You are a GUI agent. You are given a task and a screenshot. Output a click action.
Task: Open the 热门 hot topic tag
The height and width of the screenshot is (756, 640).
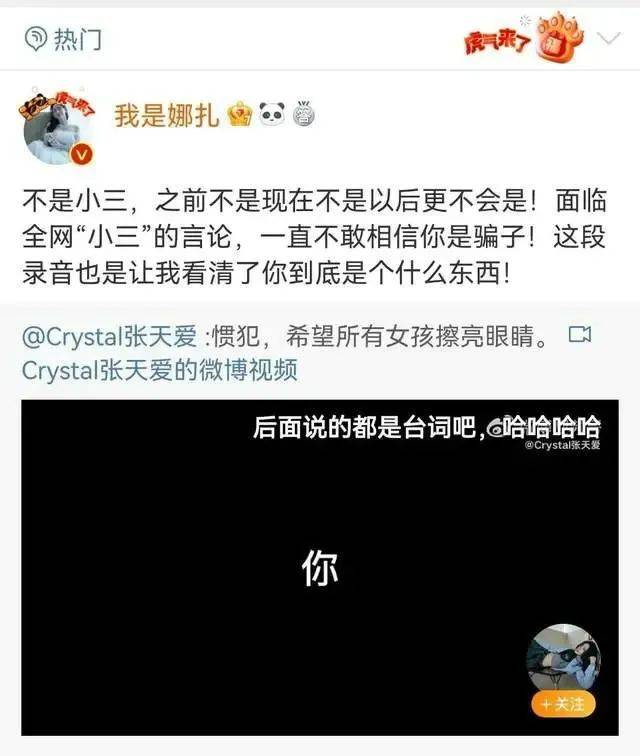[63, 39]
